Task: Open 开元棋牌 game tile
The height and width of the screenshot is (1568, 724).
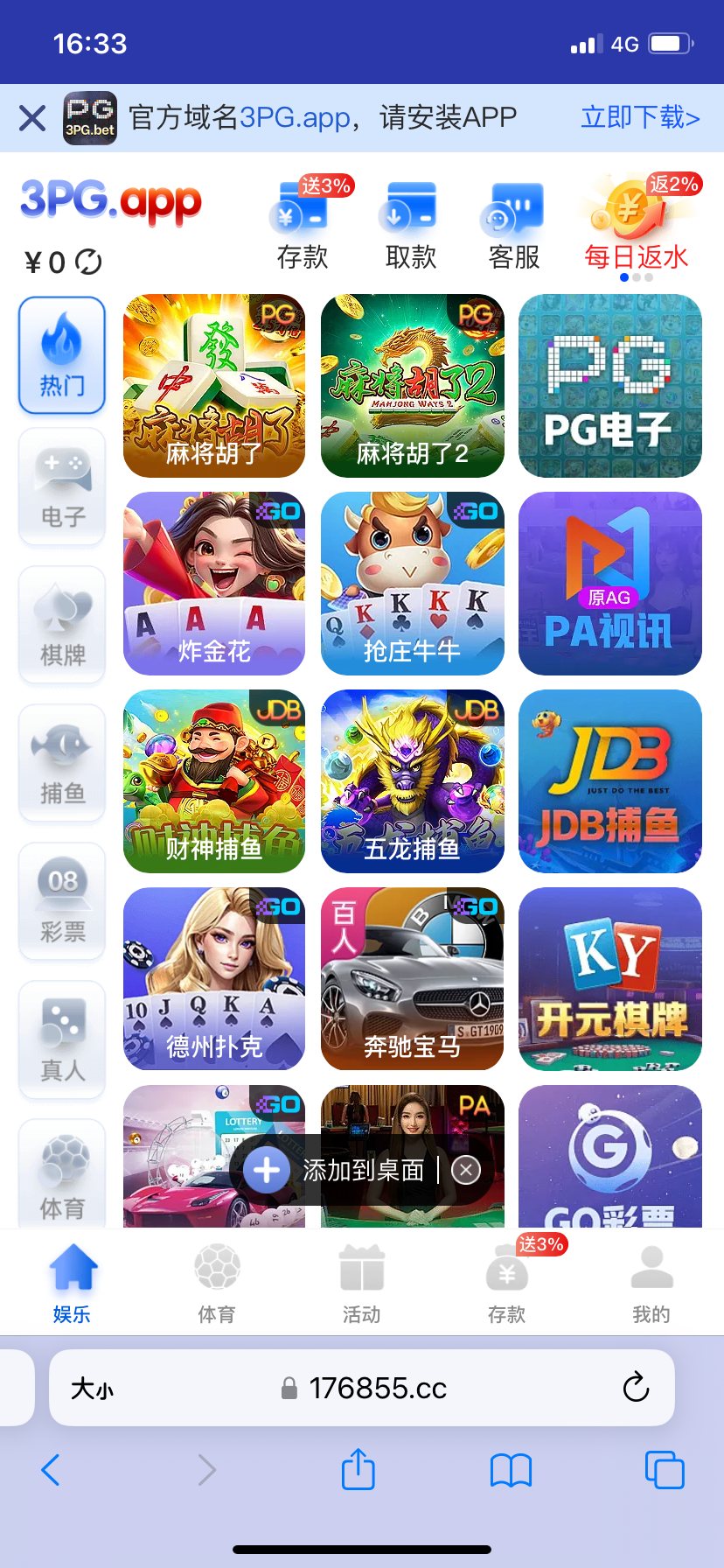Action: click(x=609, y=979)
